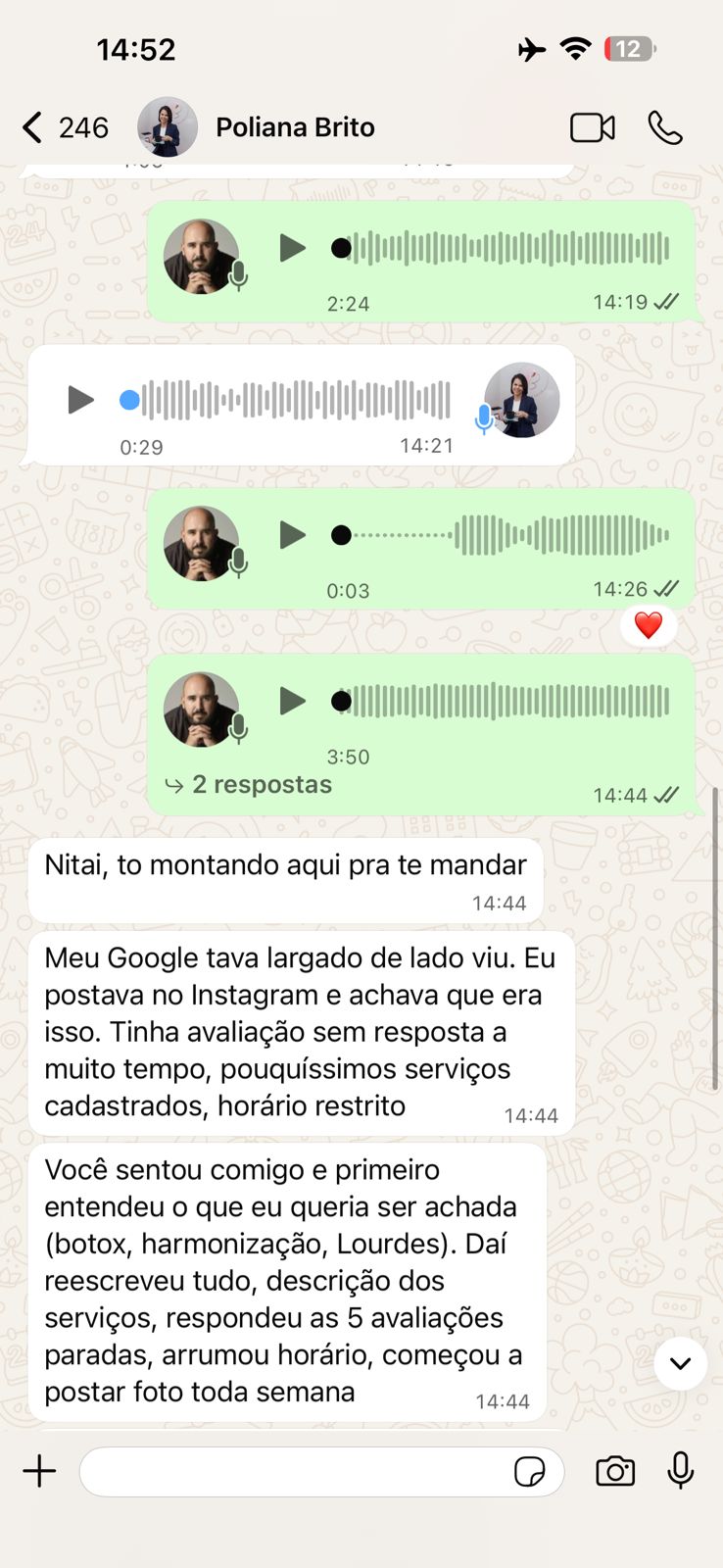723x1568 pixels.
Task: Play the 3:50 voice message
Action: coord(292,701)
